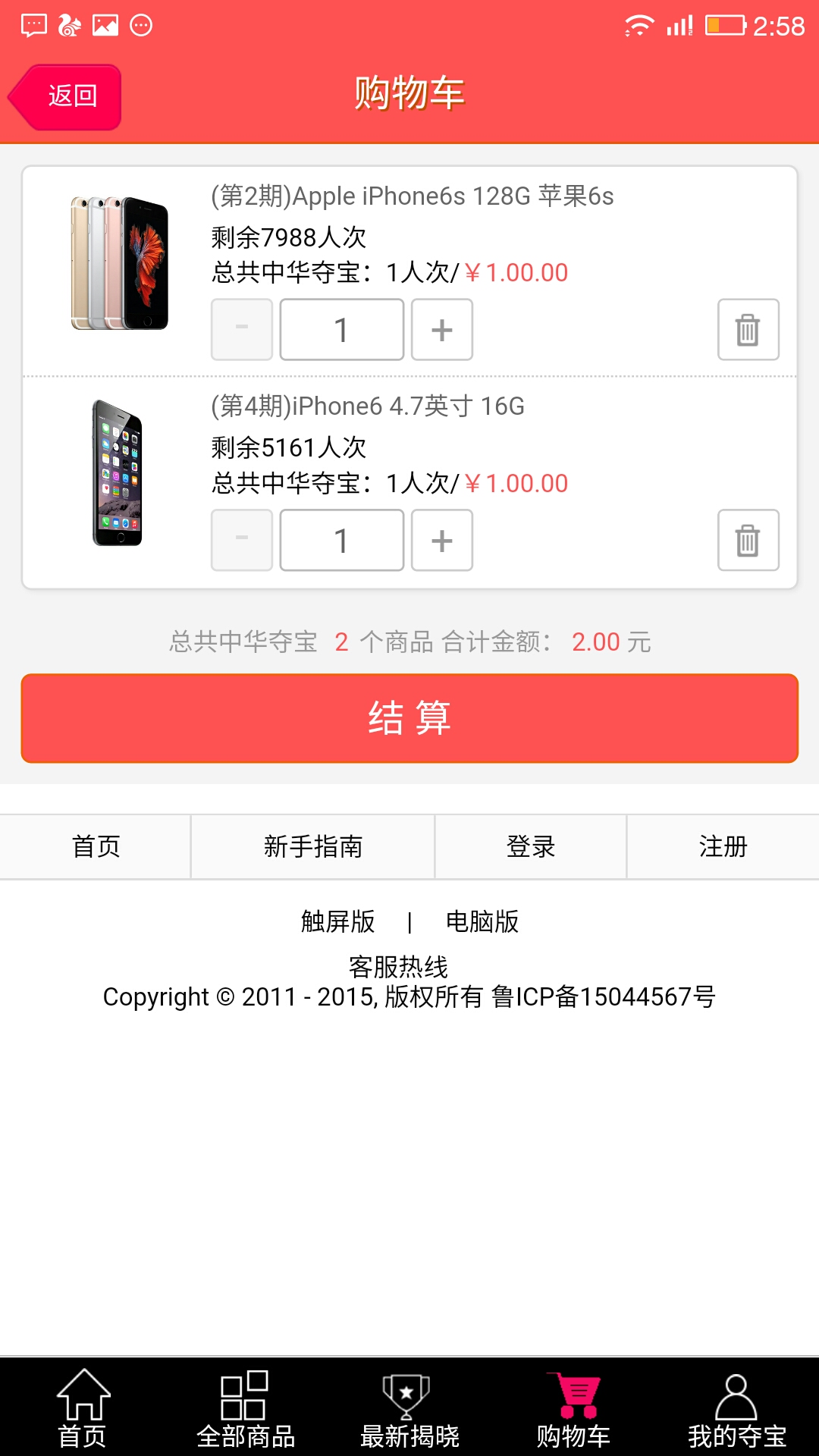The width and height of the screenshot is (819, 1456).
Task: Decrease iPhone6 quantity with the minus stepper
Action: coord(241,540)
